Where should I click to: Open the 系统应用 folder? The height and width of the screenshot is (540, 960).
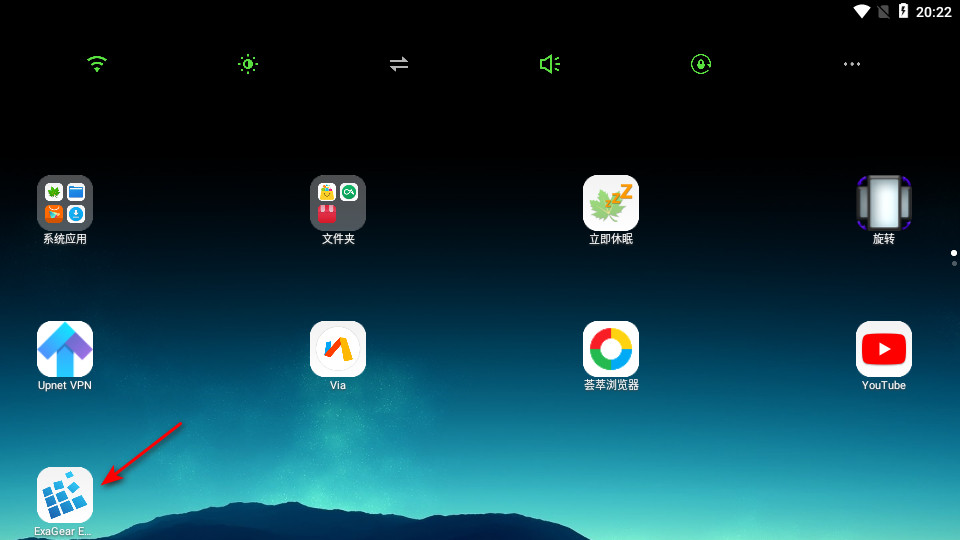[x=65, y=203]
